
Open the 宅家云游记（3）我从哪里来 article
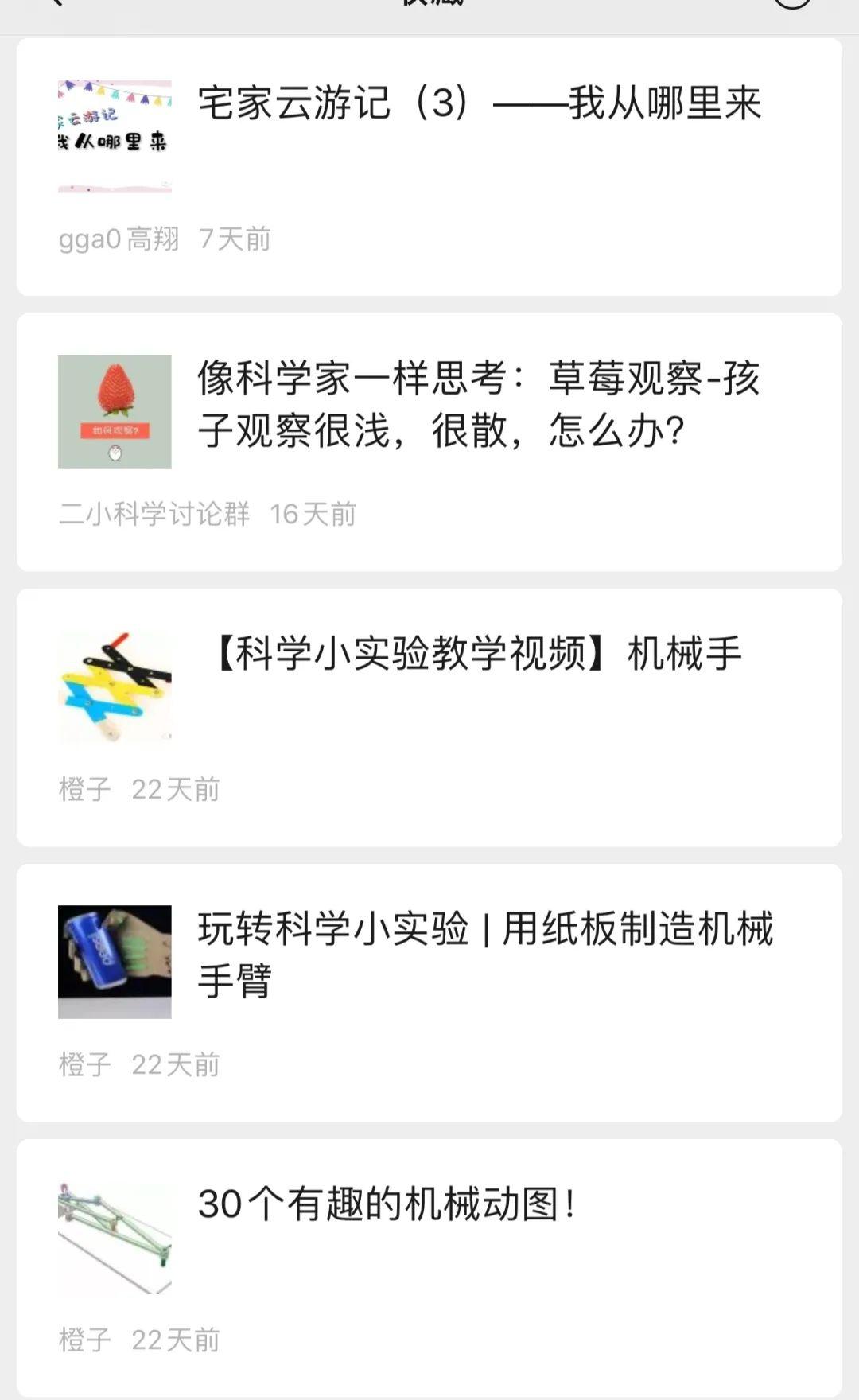pyautogui.click(x=479, y=104)
